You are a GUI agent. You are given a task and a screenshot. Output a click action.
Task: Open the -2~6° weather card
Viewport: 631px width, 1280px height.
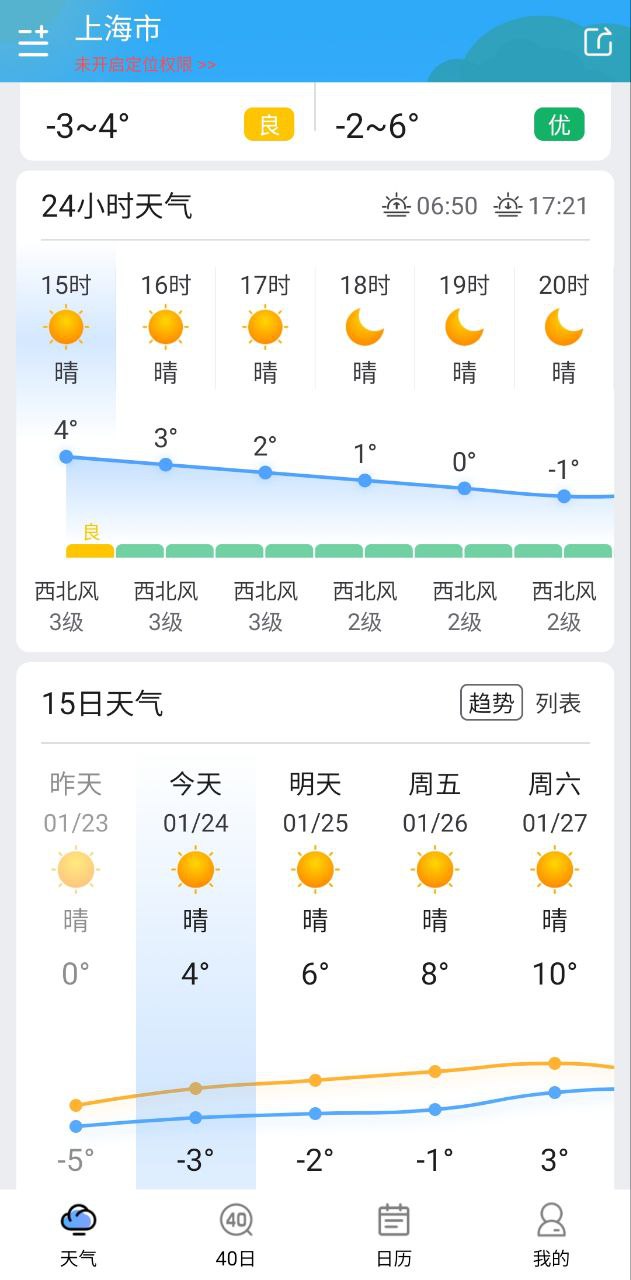click(460, 125)
